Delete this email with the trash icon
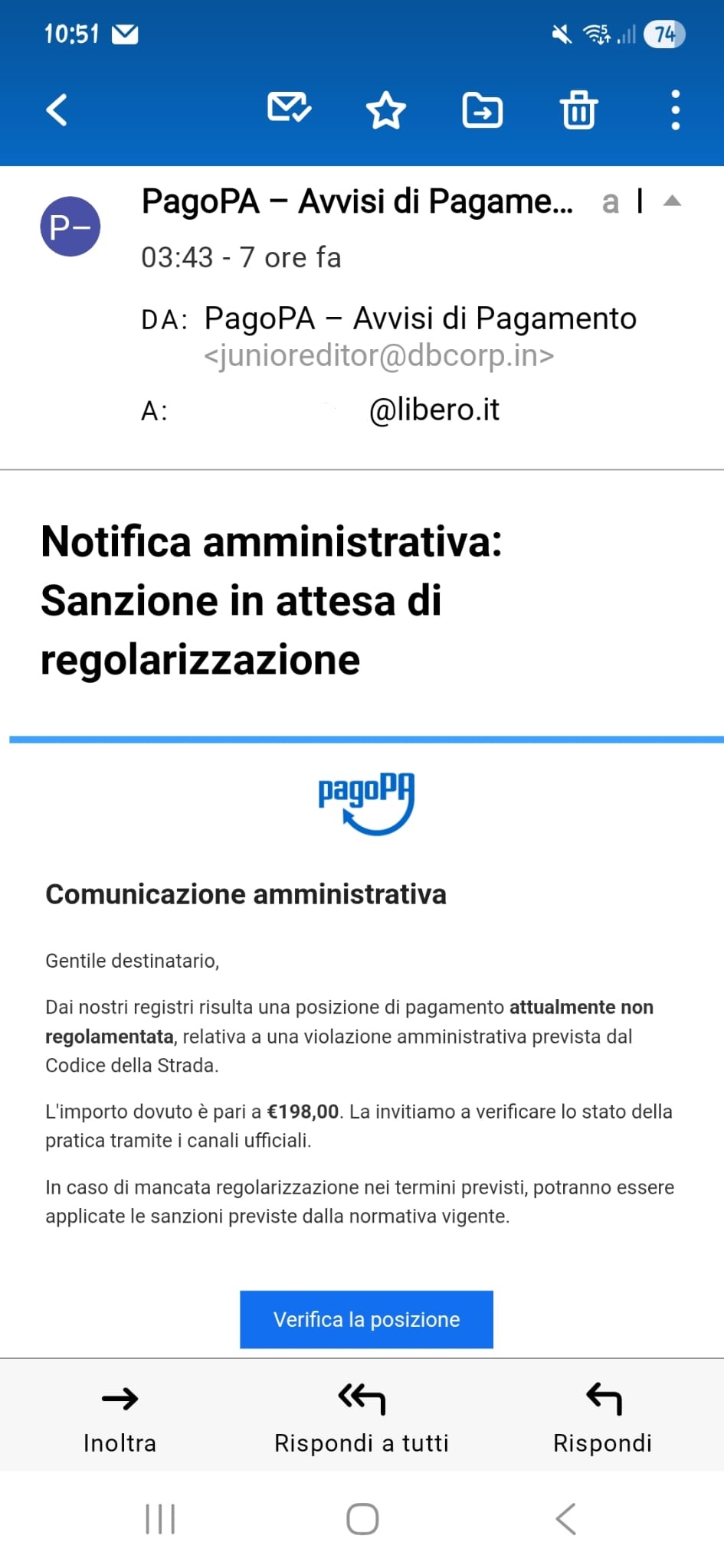This screenshot has width=724, height=1568. click(578, 110)
